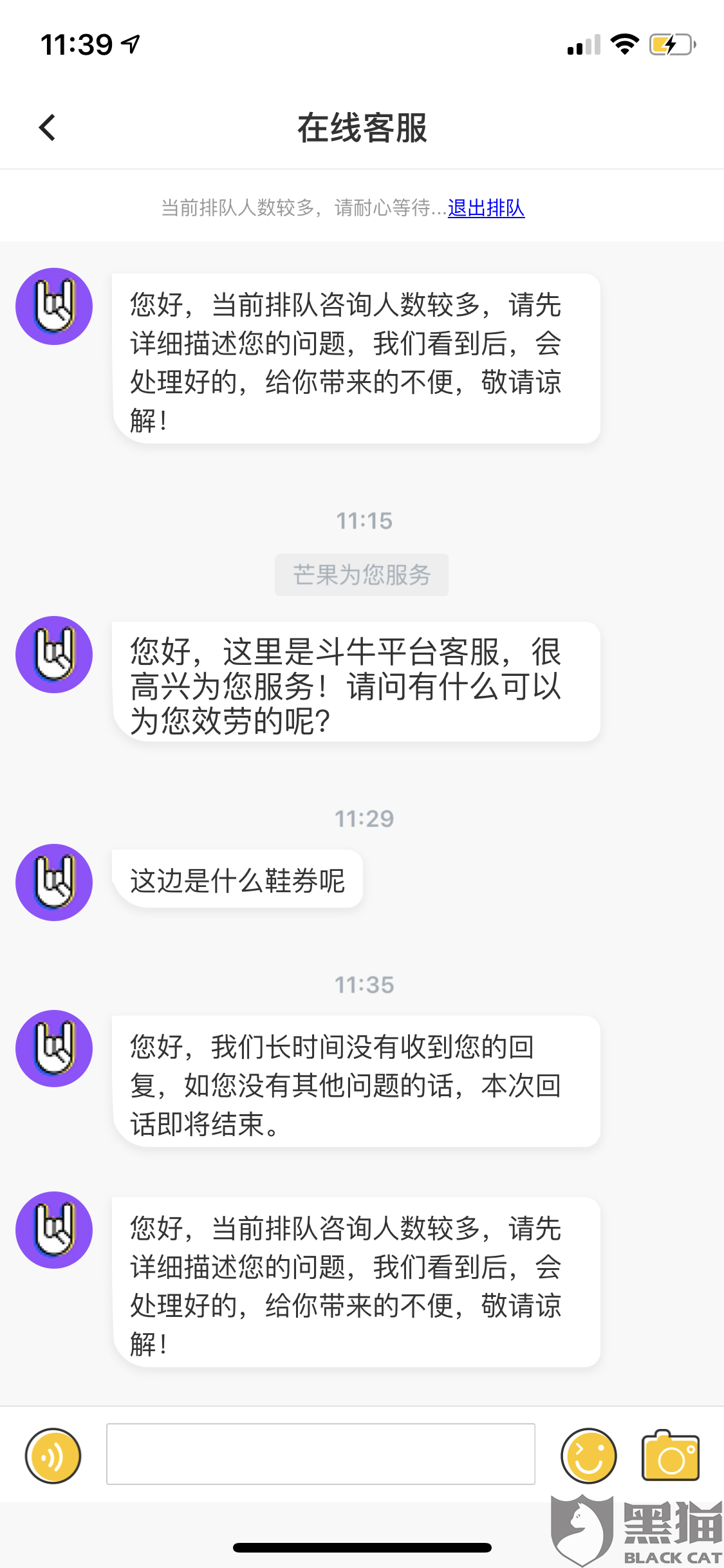Tap the 退出排队 link
724x1568 pixels.
pos(486,208)
